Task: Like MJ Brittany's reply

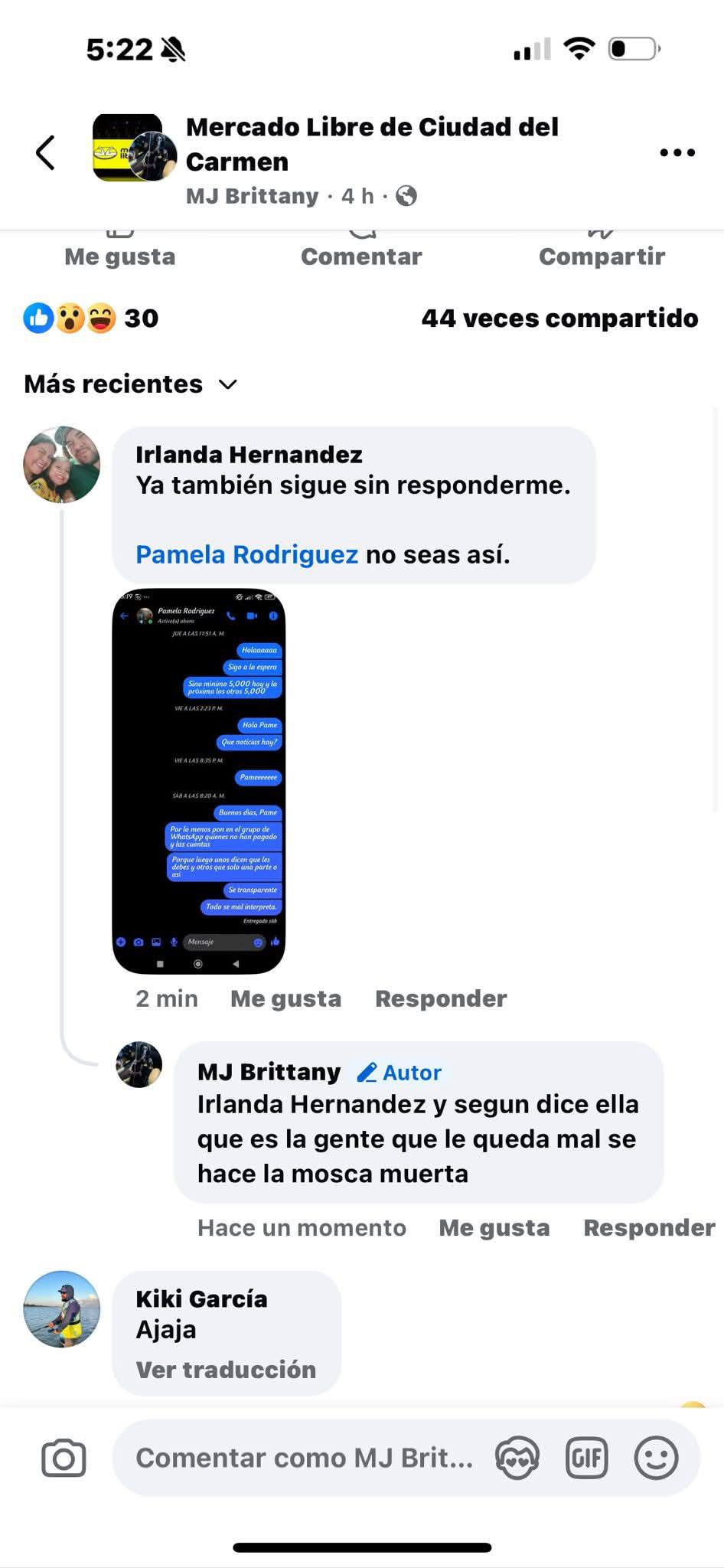Action: (494, 1228)
